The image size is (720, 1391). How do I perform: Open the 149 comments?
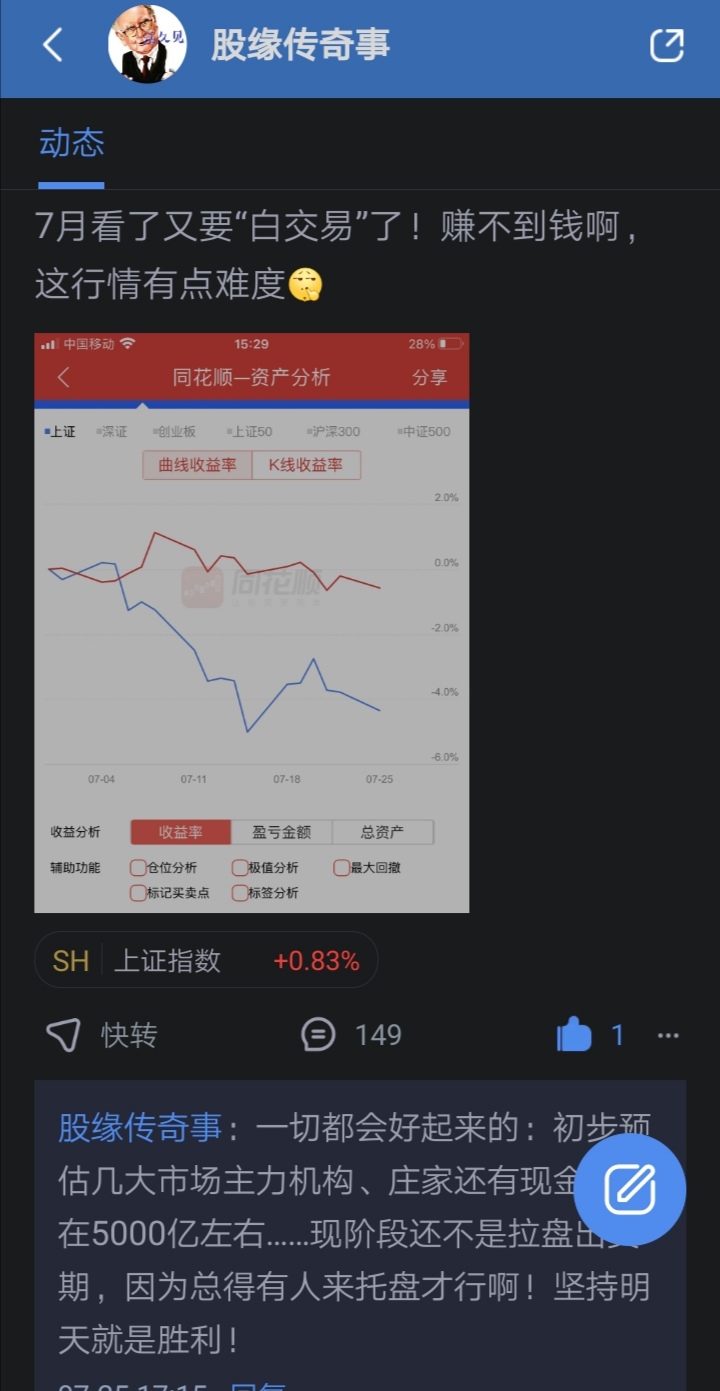352,1035
